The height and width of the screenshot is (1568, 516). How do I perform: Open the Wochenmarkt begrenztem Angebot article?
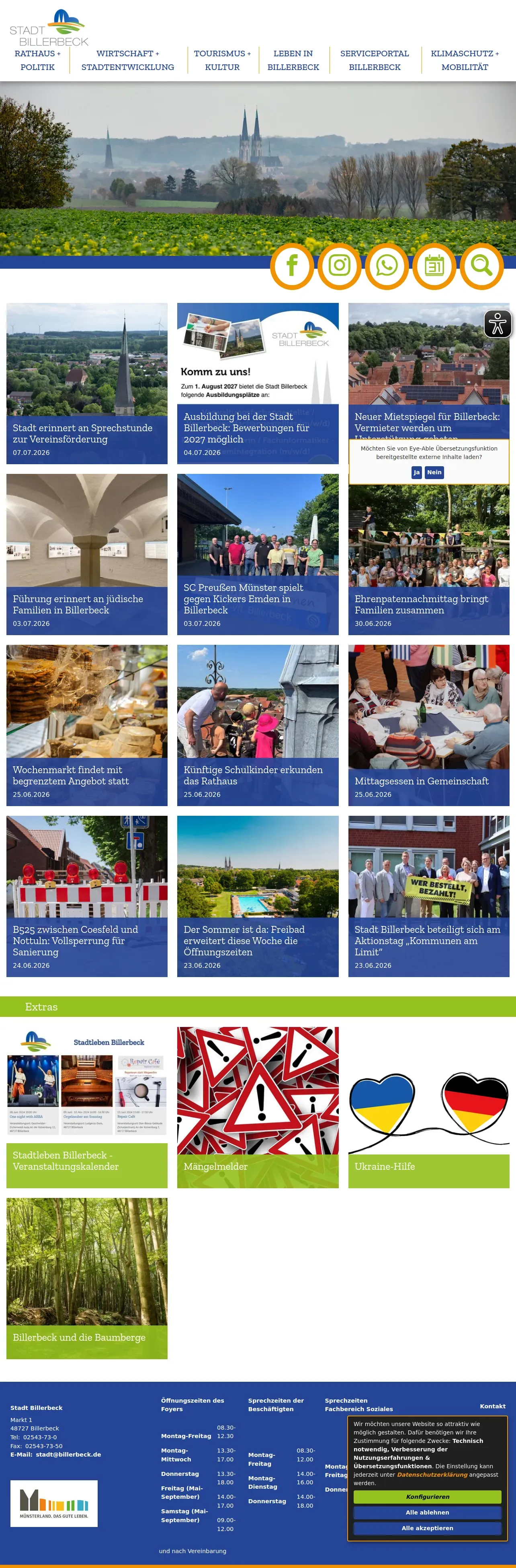tap(87, 726)
